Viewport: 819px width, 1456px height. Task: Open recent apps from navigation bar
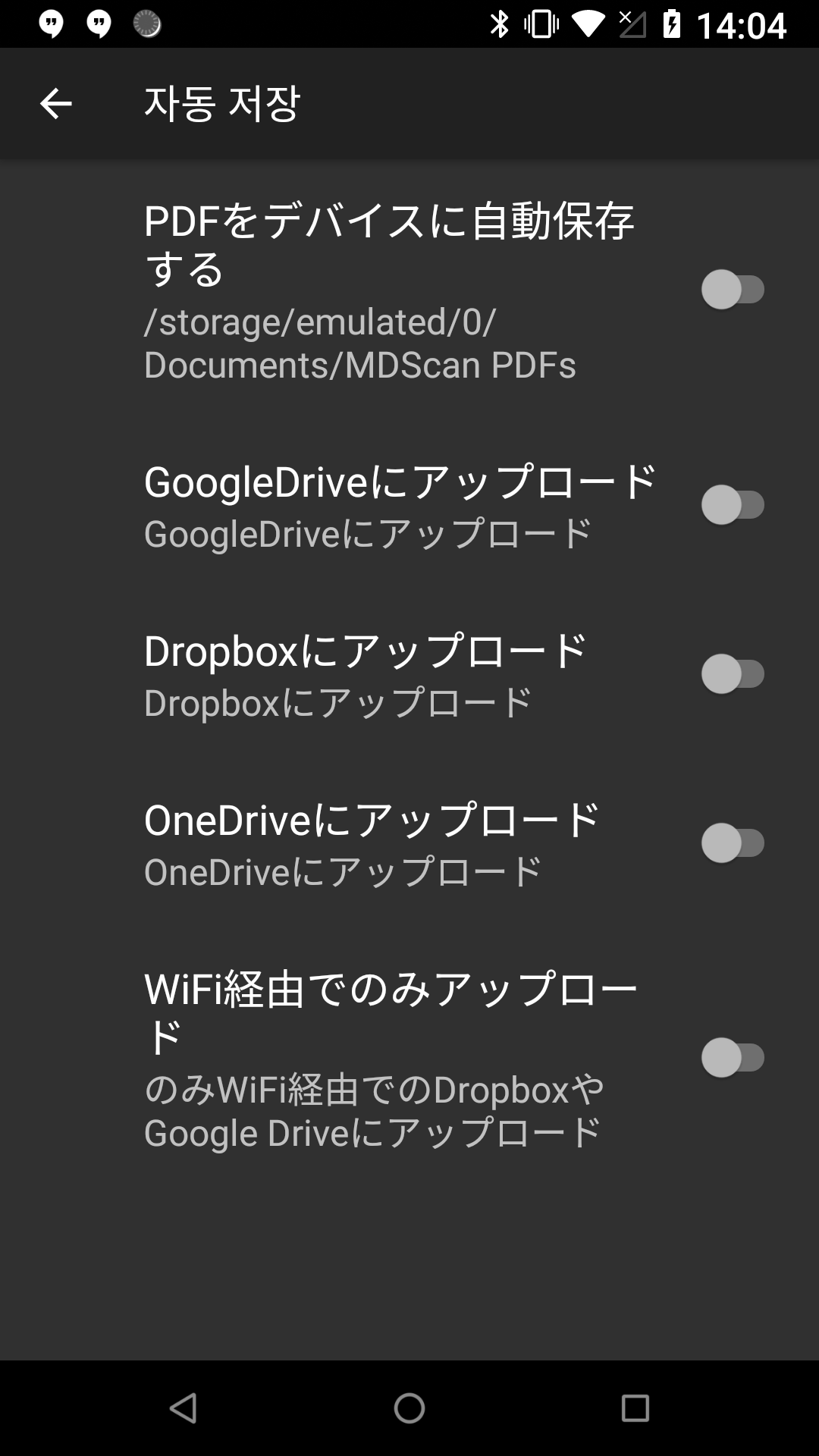(x=635, y=1408)
